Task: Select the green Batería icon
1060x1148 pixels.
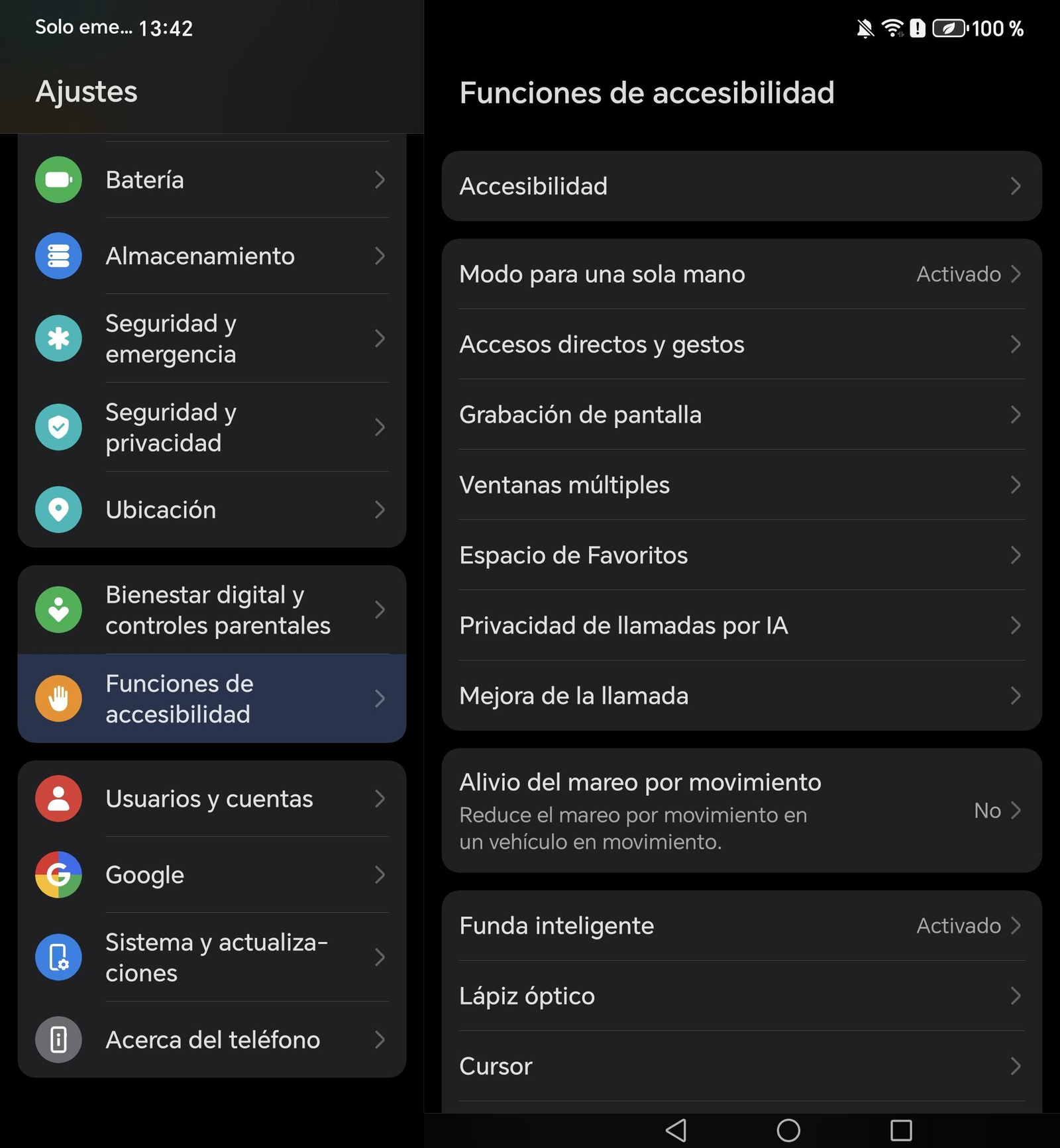Action: 58,180
